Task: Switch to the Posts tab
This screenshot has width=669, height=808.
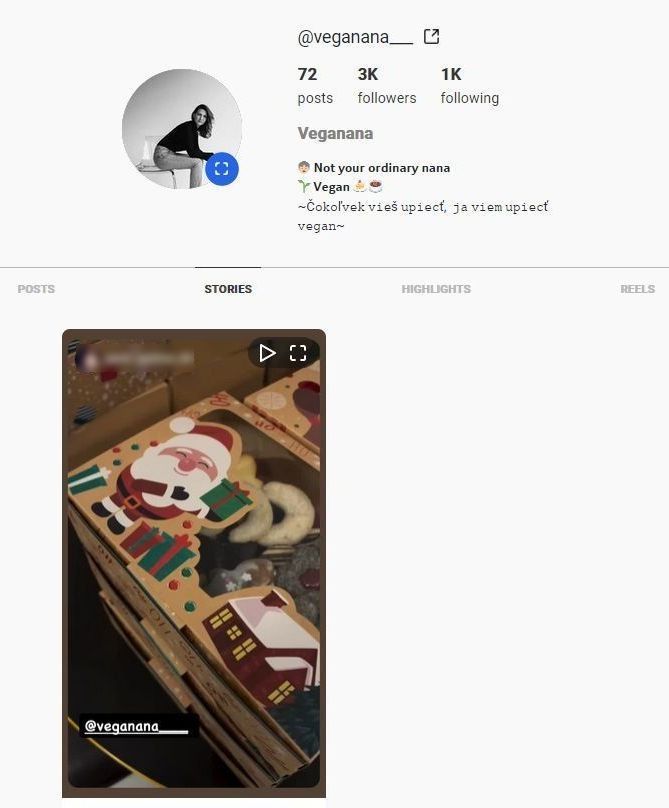Action: tap(36, 289)
